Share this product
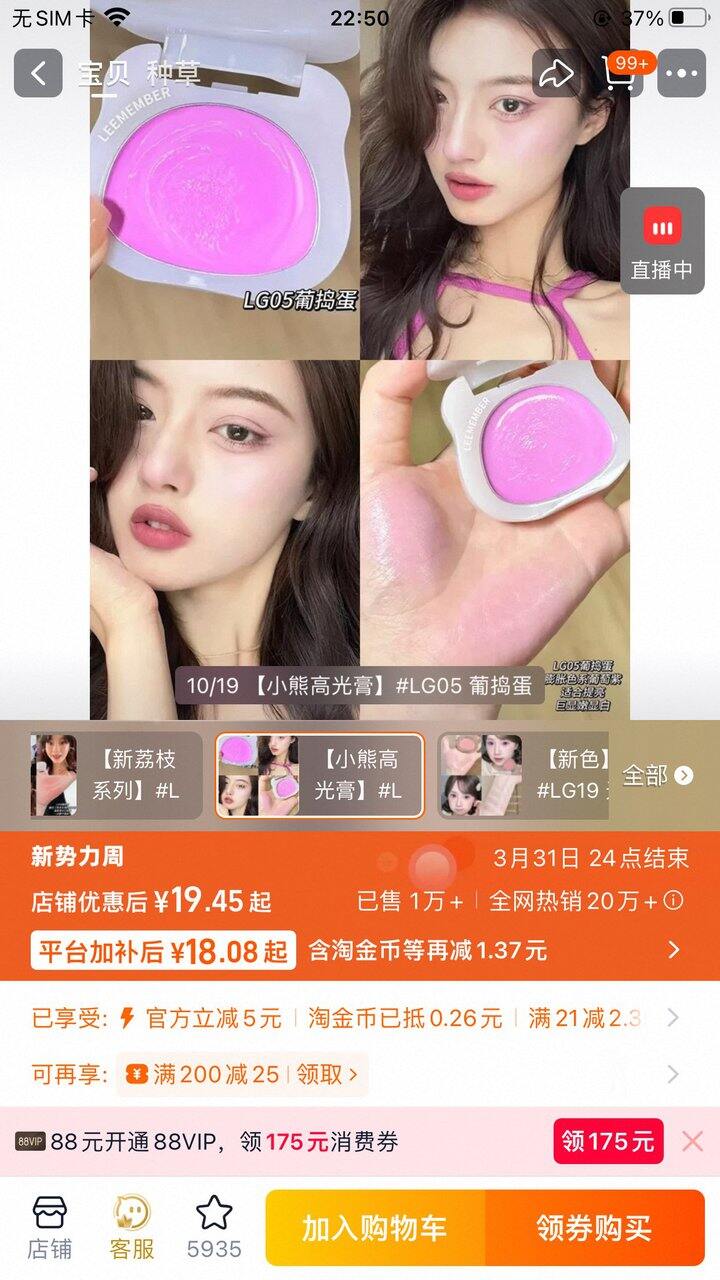Screen dimensions: 720x1280 (x=556, y=73)
